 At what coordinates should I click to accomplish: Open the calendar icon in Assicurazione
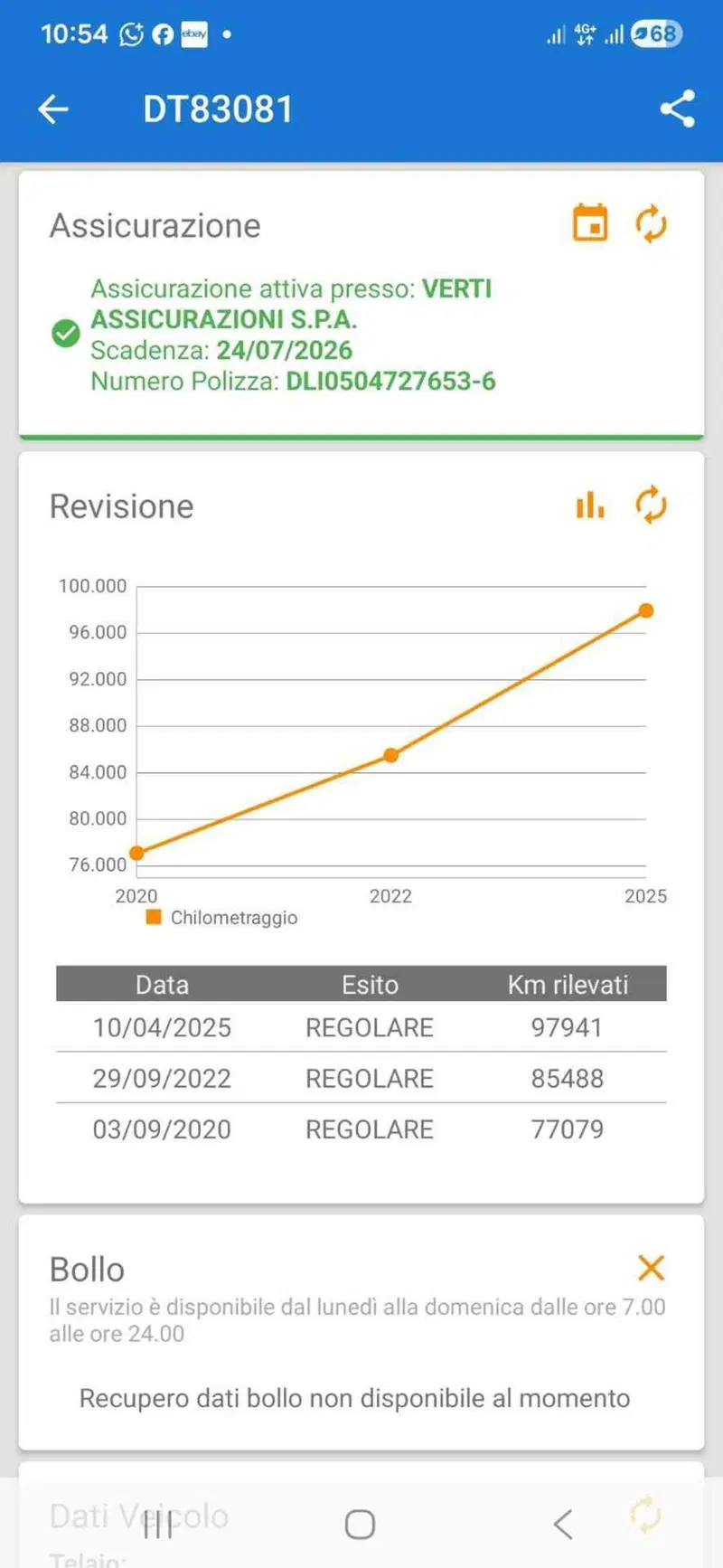[x=591, y=223]
